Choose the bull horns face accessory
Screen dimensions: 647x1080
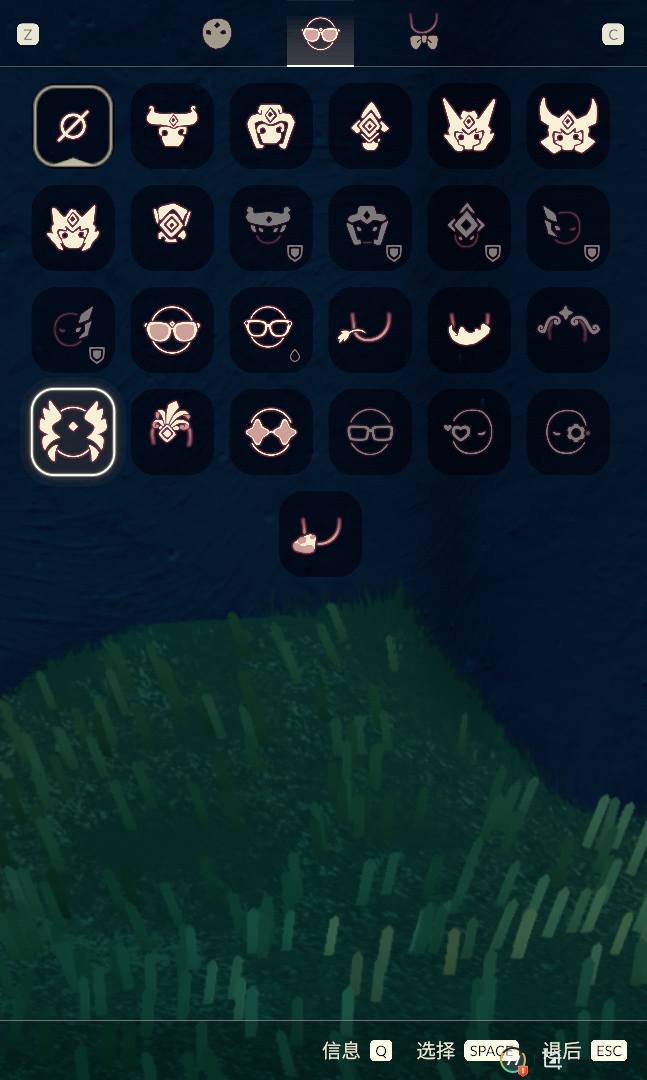coord(172,126)
